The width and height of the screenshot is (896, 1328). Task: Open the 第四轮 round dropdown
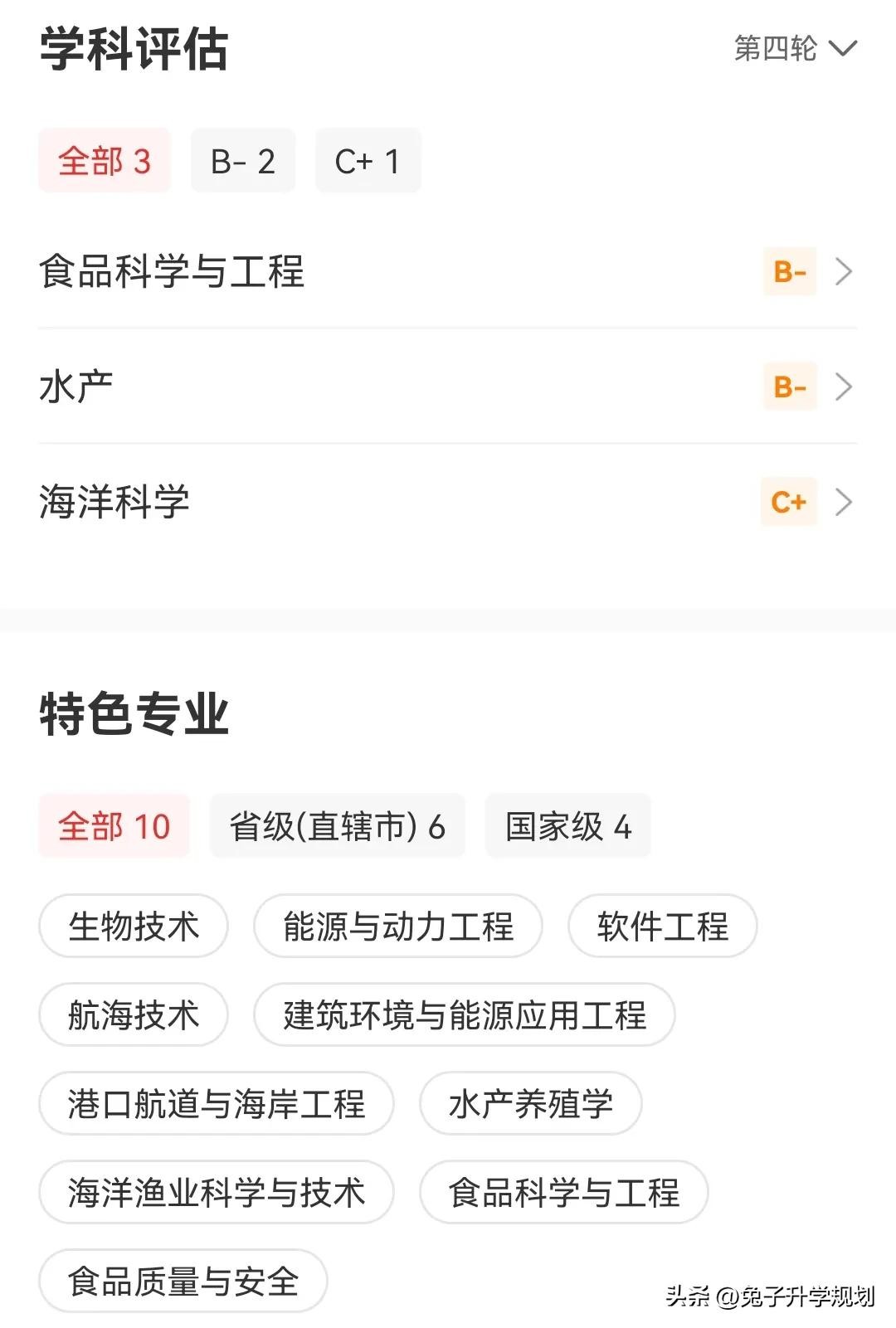tap(794, 48)
